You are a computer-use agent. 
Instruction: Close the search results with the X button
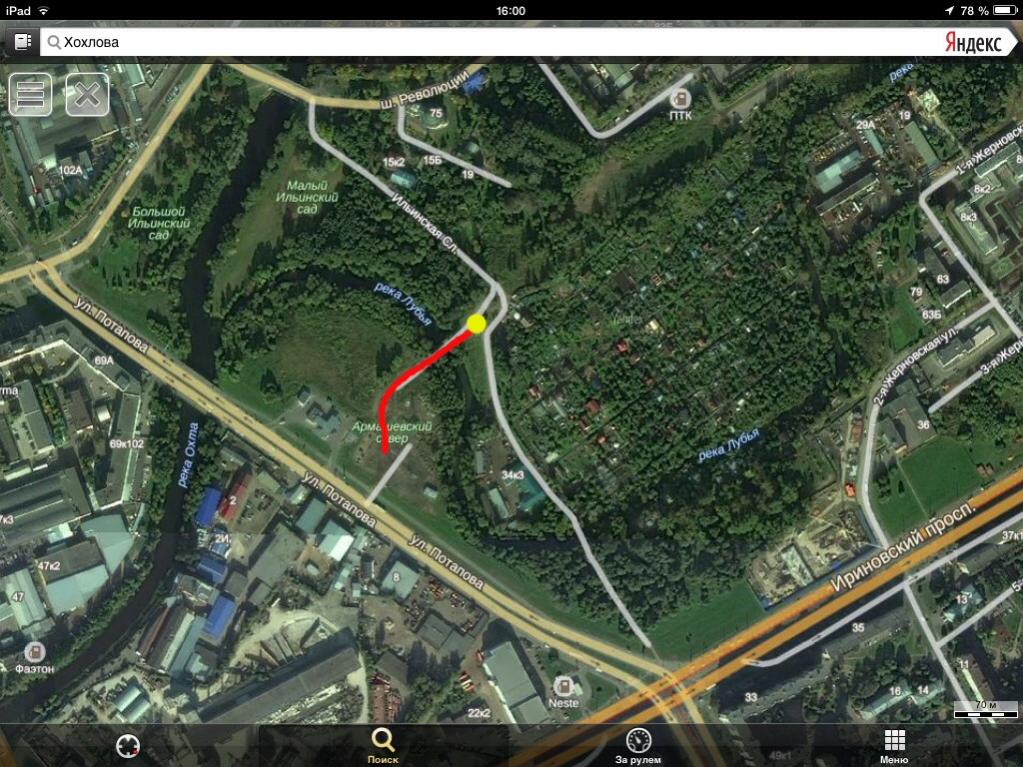click(87, 95)
